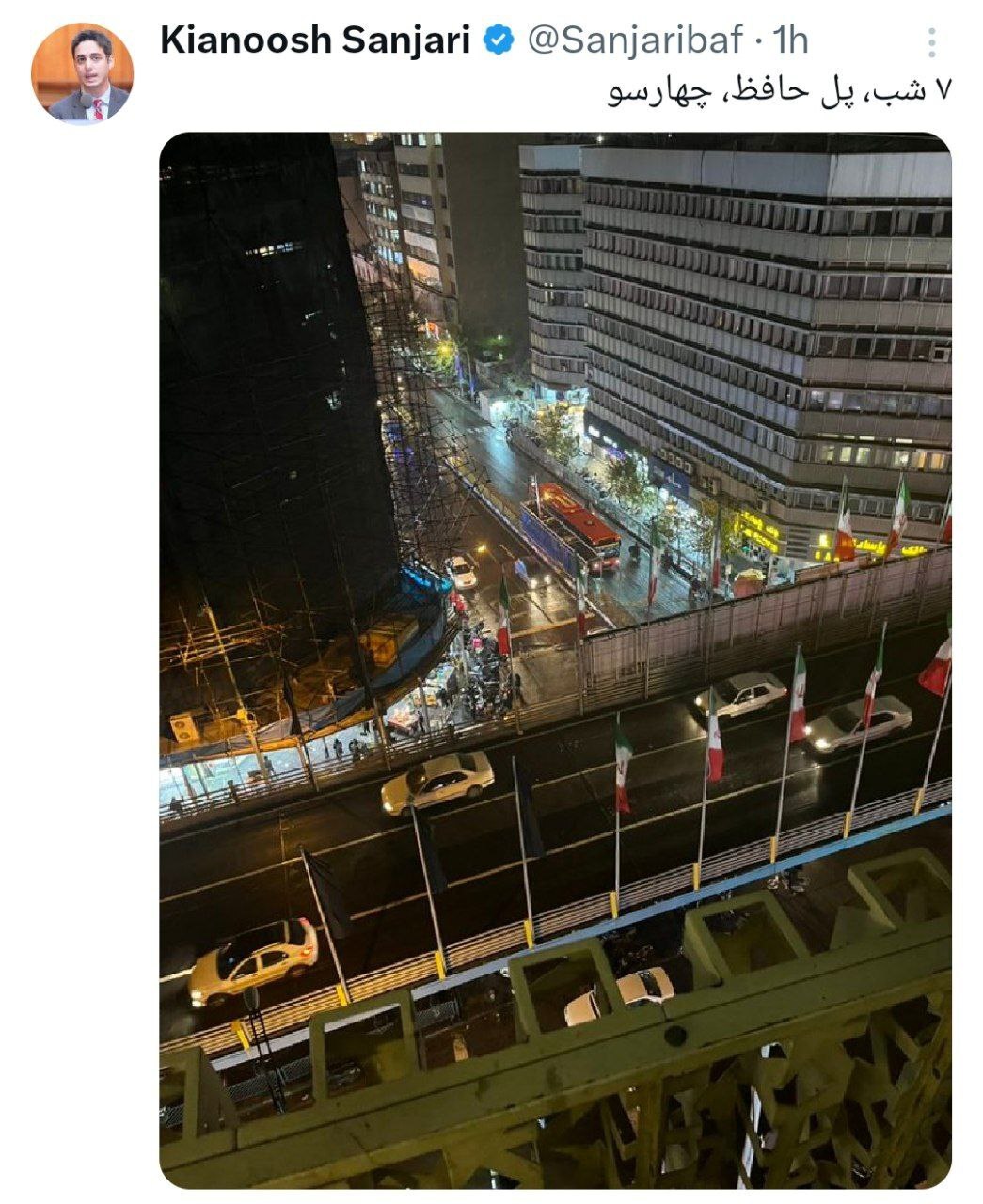
Task: Open the Kianoosh Sanjari display name
Action: tap(315, 40)
